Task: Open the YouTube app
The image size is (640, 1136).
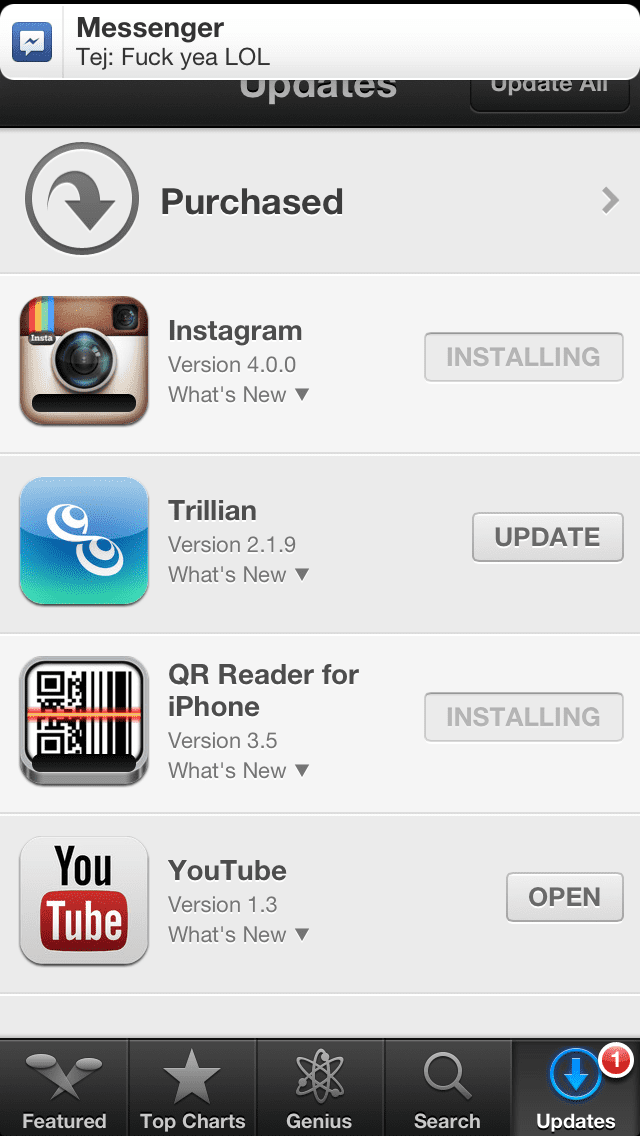Action: 564,897
